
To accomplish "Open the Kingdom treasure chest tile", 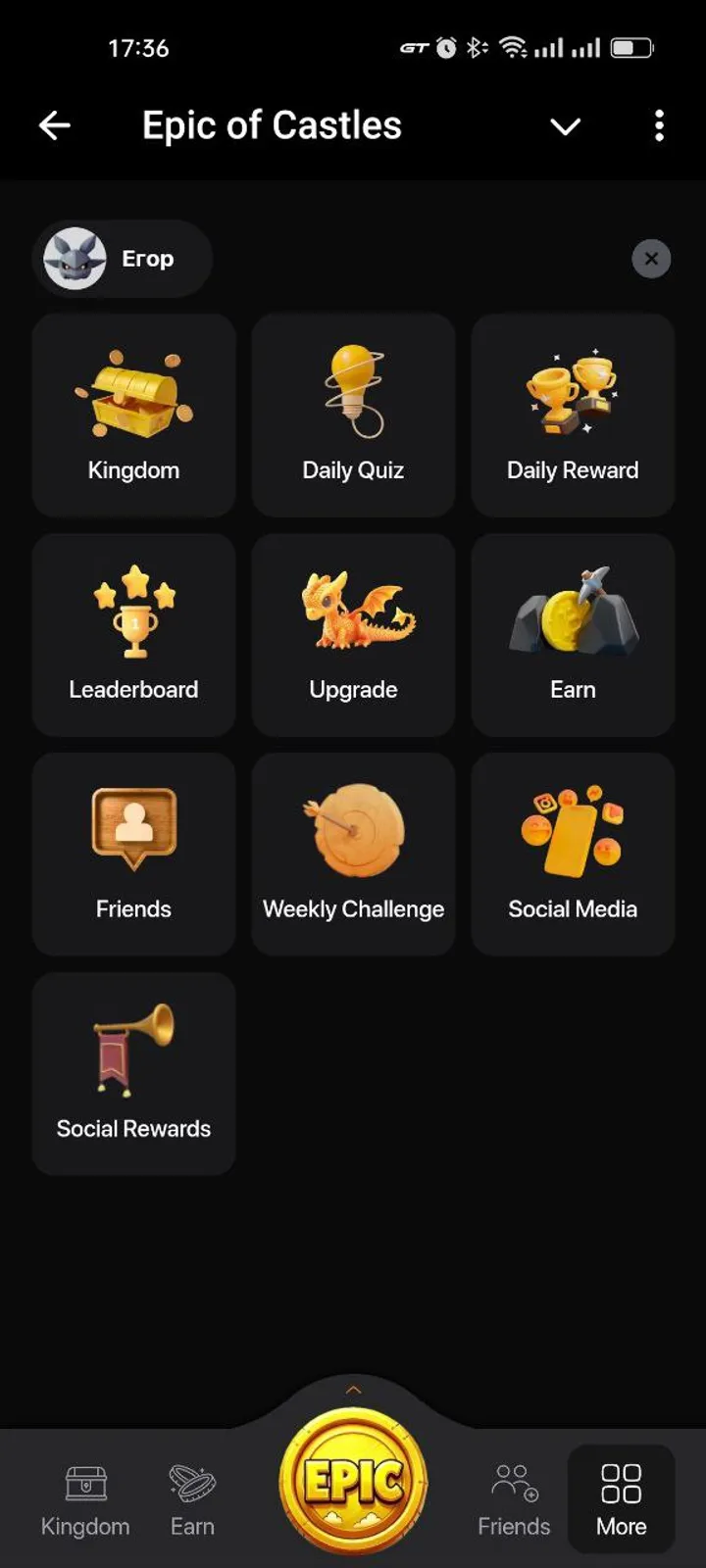I will (133, 416).
